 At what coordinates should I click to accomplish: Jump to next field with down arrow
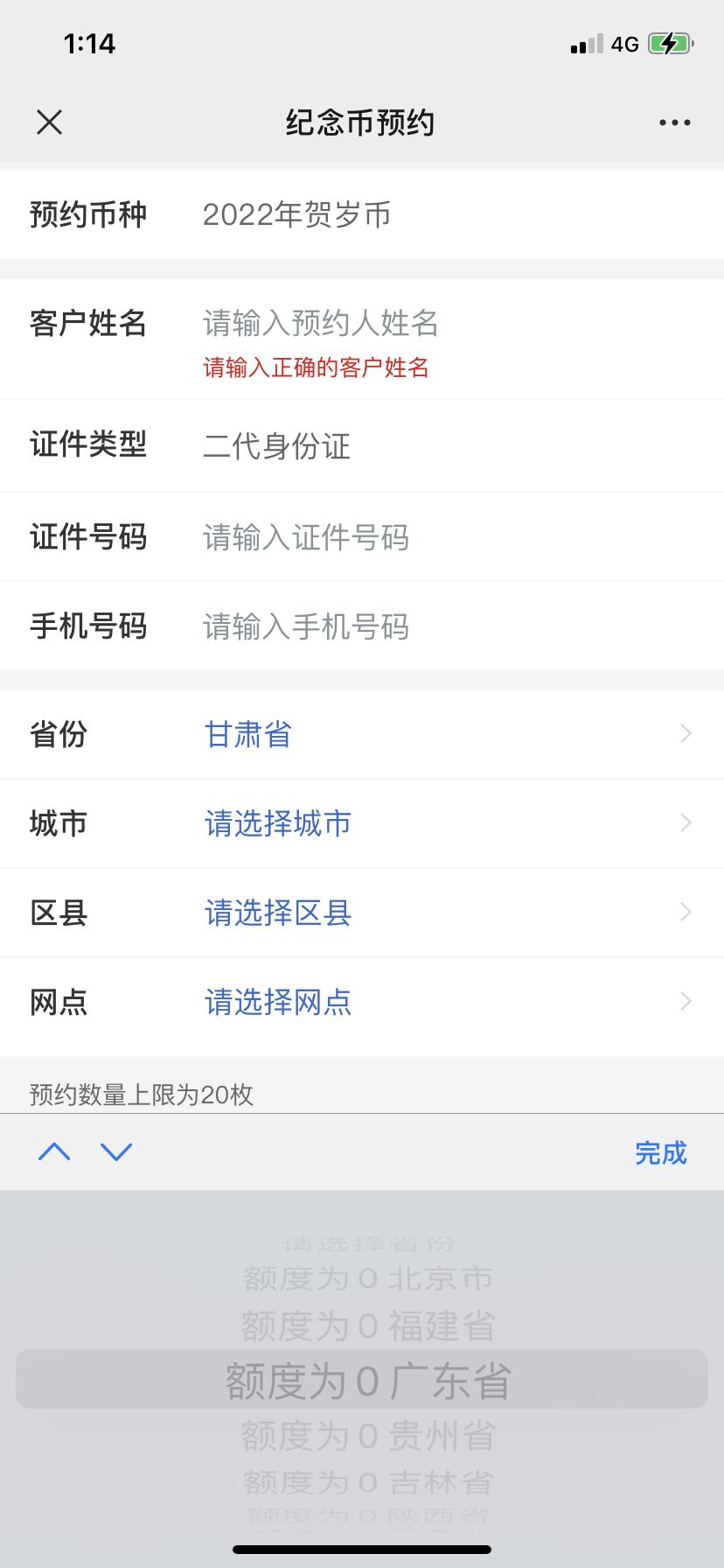[116, 1151]
